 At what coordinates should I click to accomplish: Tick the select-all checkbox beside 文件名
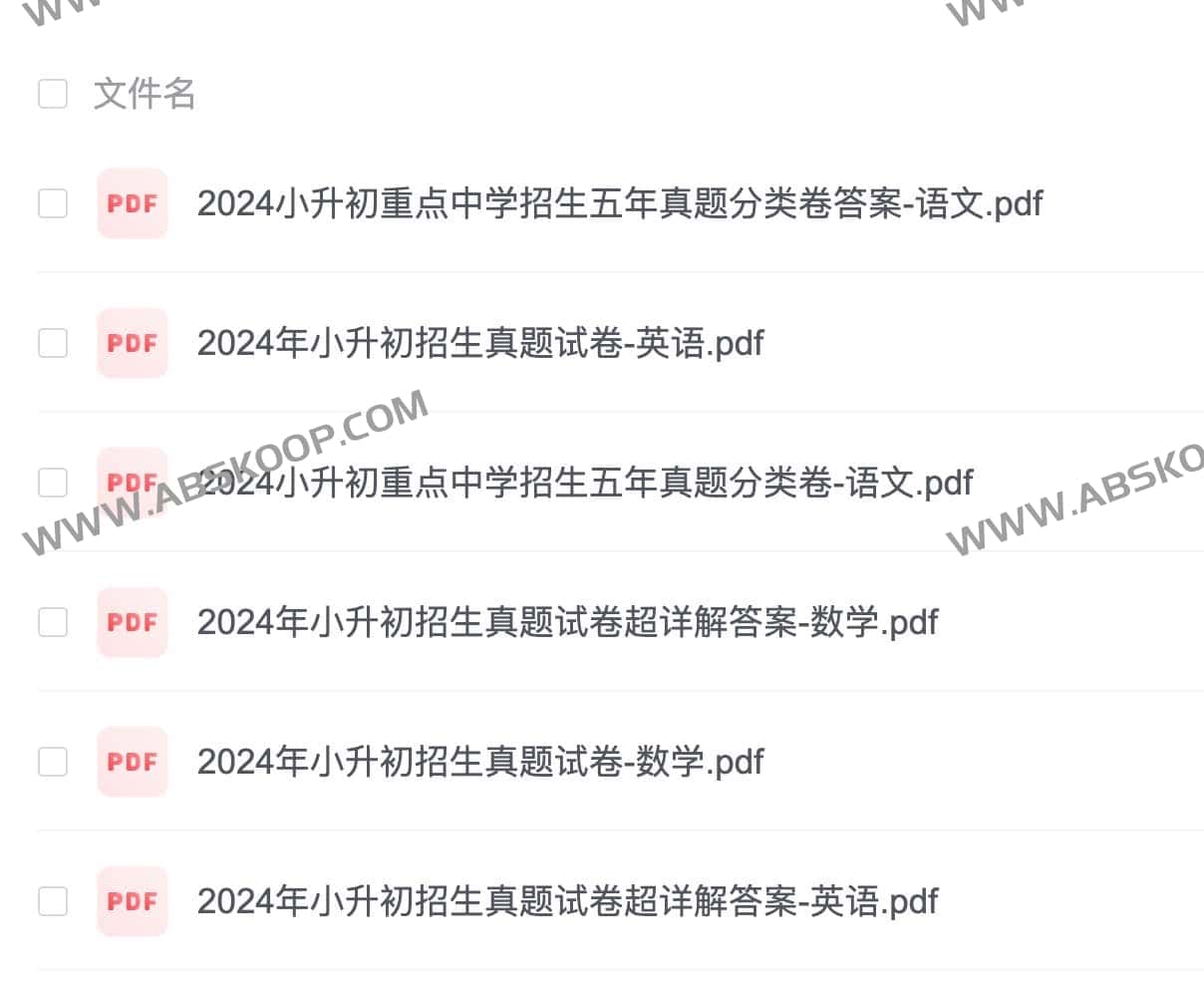coord(53,94)
